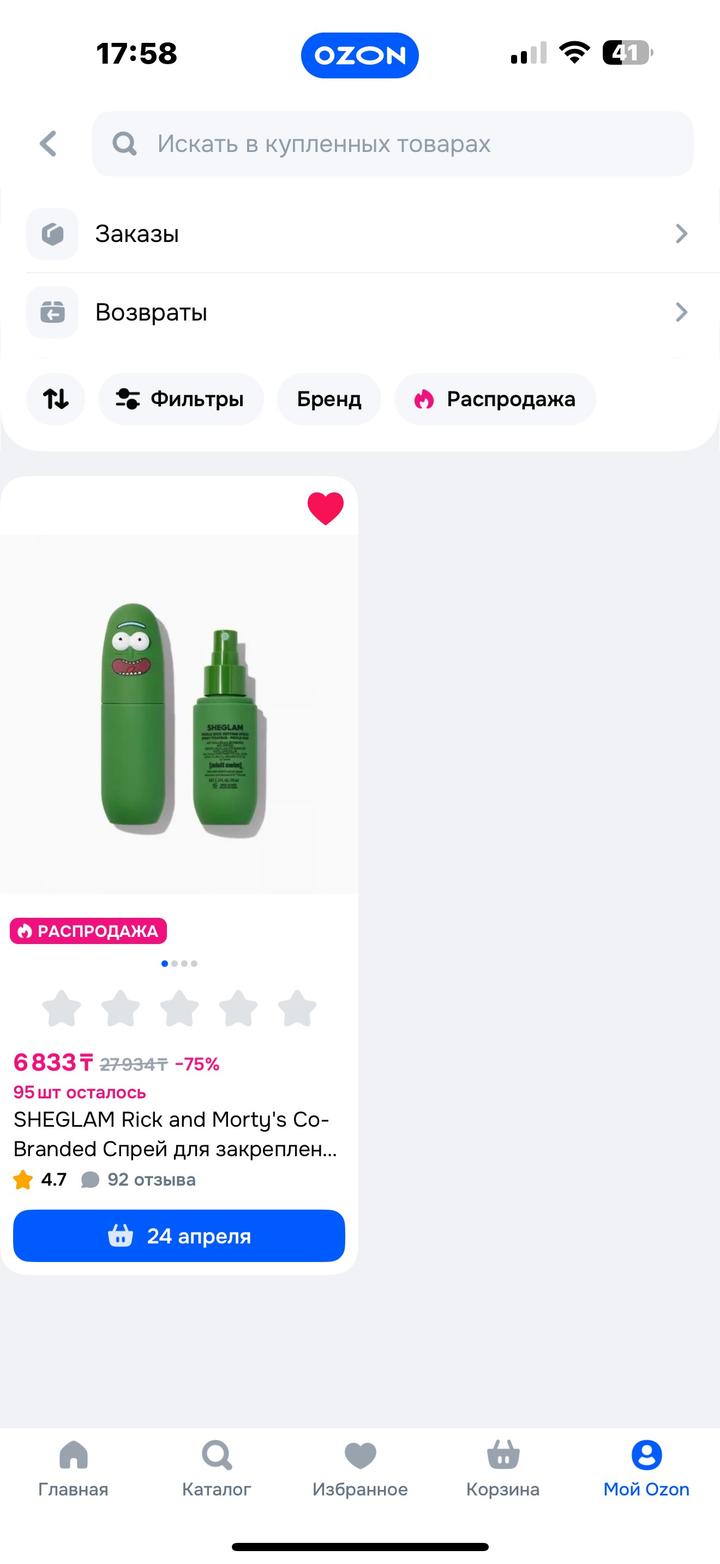Screen dimensions: 720x1564
Task: Open the Мой Ozon tab
Action: click(x=646, y=1468)
